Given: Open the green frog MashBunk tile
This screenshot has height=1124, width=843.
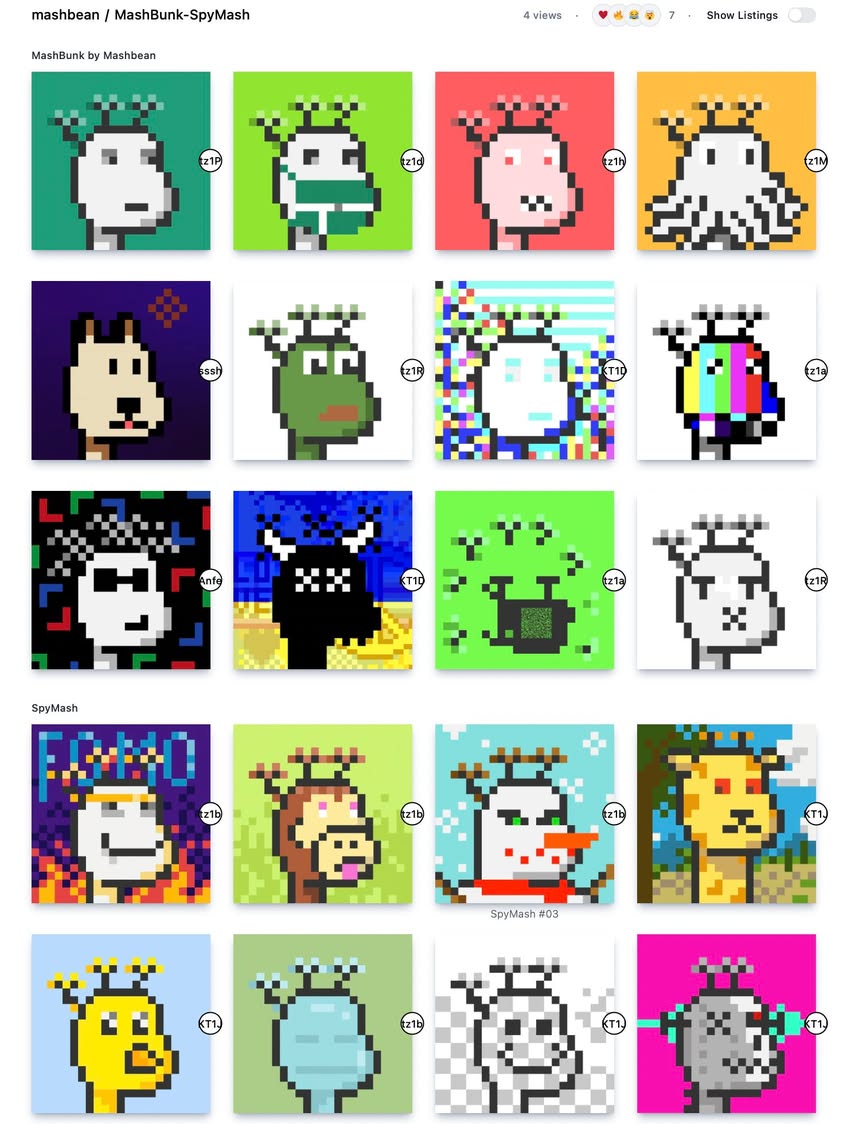Looking at the screenshot, I should [322, 370].
